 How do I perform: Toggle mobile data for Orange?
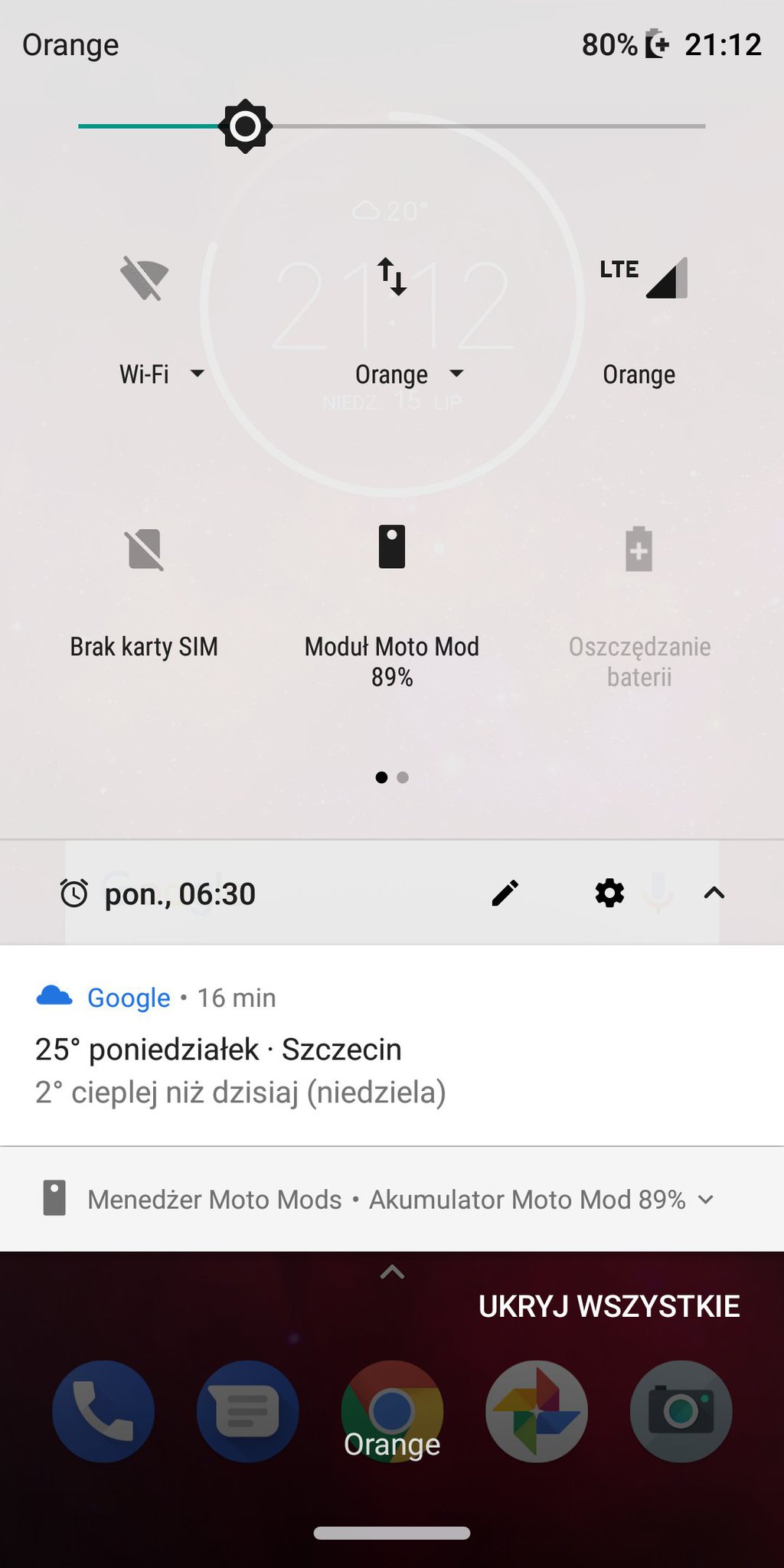pyautogui.click(x=392, y=277)
